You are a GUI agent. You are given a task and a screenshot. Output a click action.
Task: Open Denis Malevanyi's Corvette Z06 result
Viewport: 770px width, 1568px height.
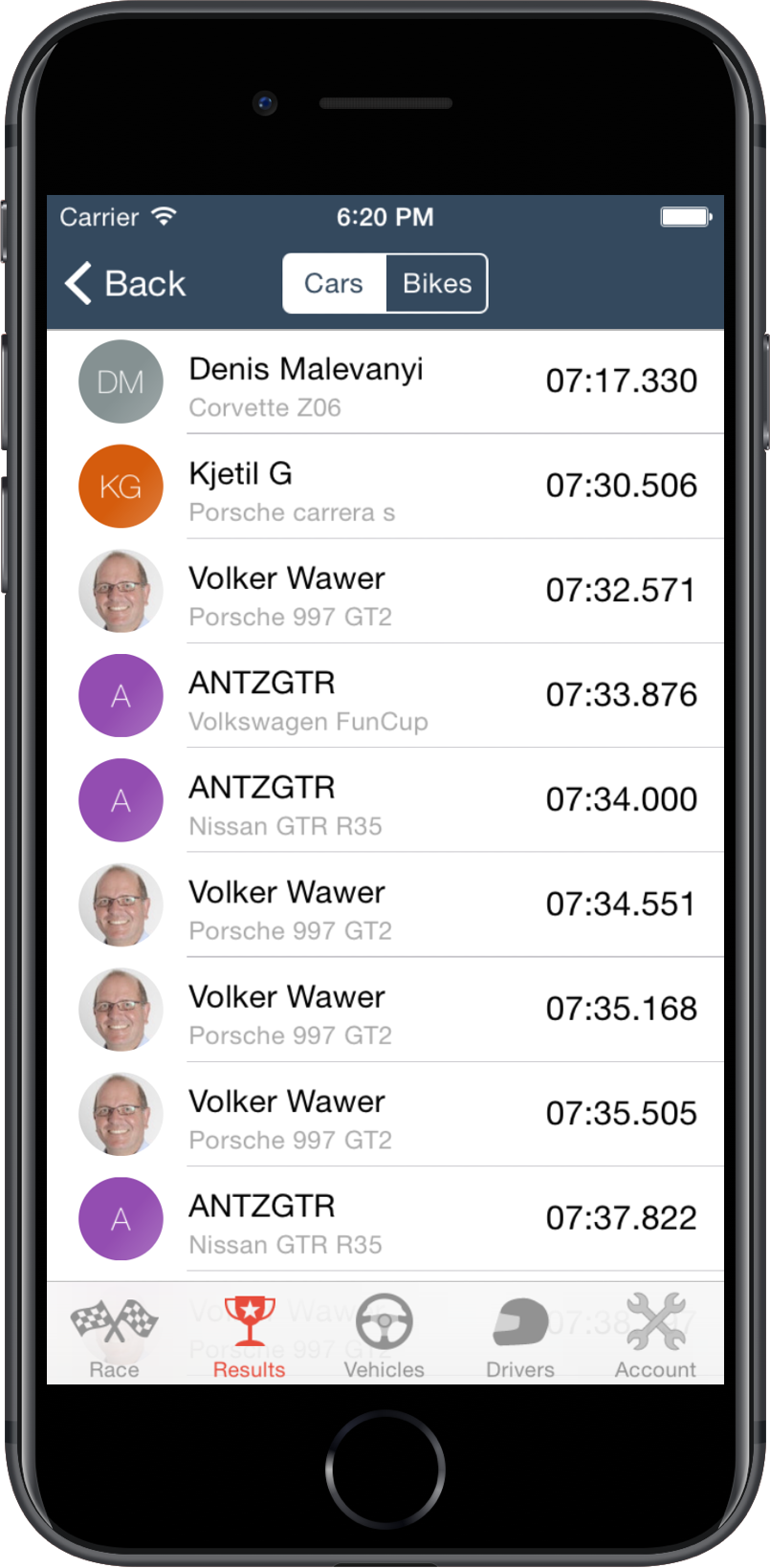[x=385, y=382]
